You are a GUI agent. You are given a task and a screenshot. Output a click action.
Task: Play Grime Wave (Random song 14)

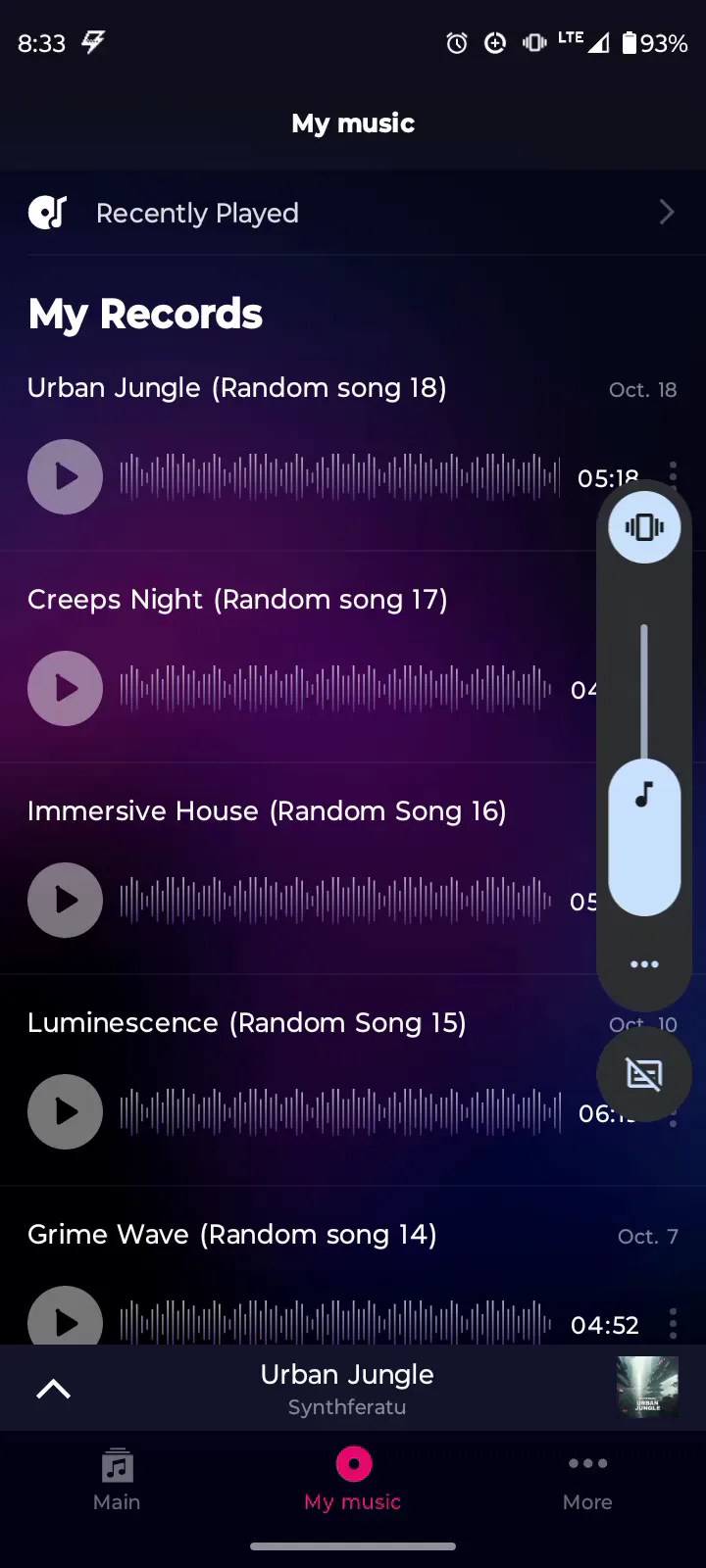coord(66,1315)
